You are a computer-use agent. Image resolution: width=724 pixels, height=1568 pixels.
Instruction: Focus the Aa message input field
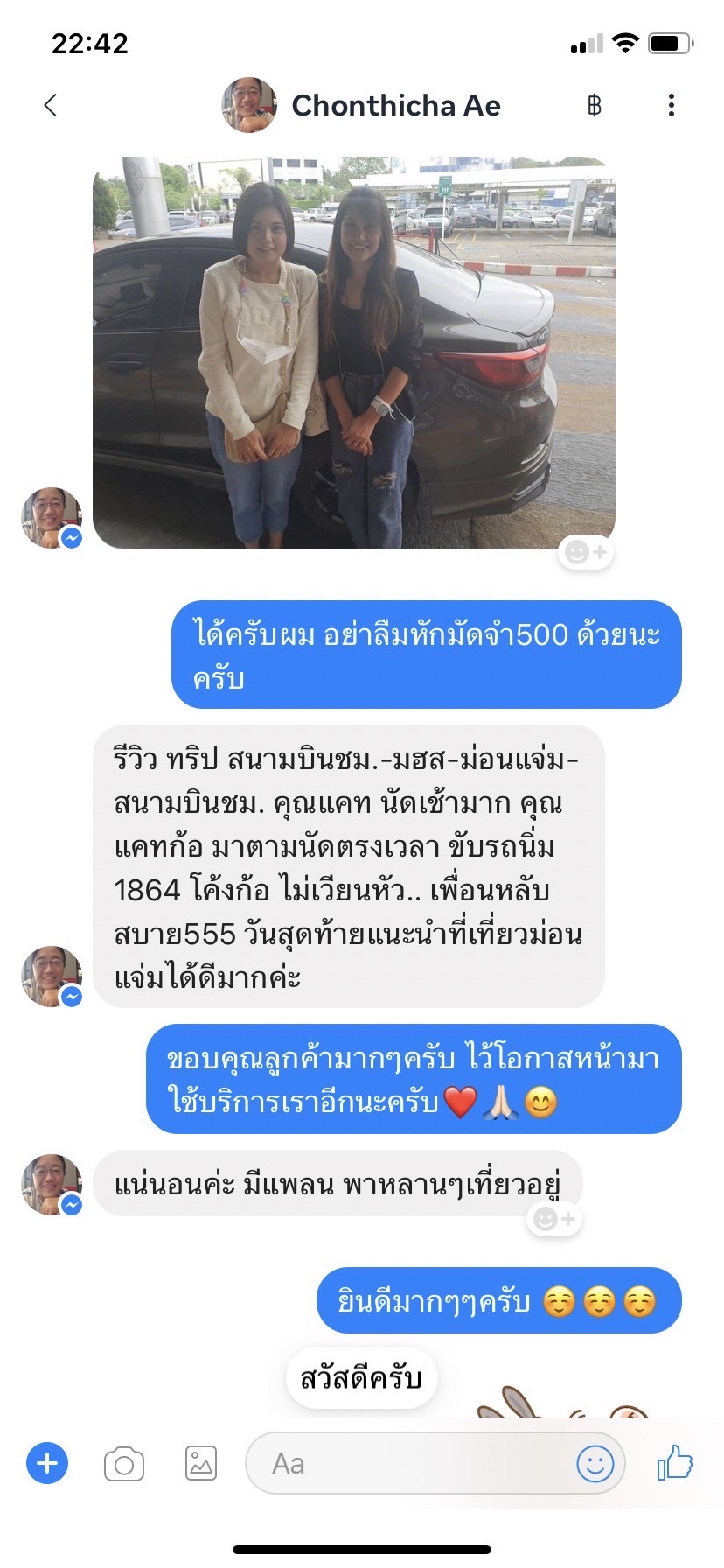click(411, 1463)
